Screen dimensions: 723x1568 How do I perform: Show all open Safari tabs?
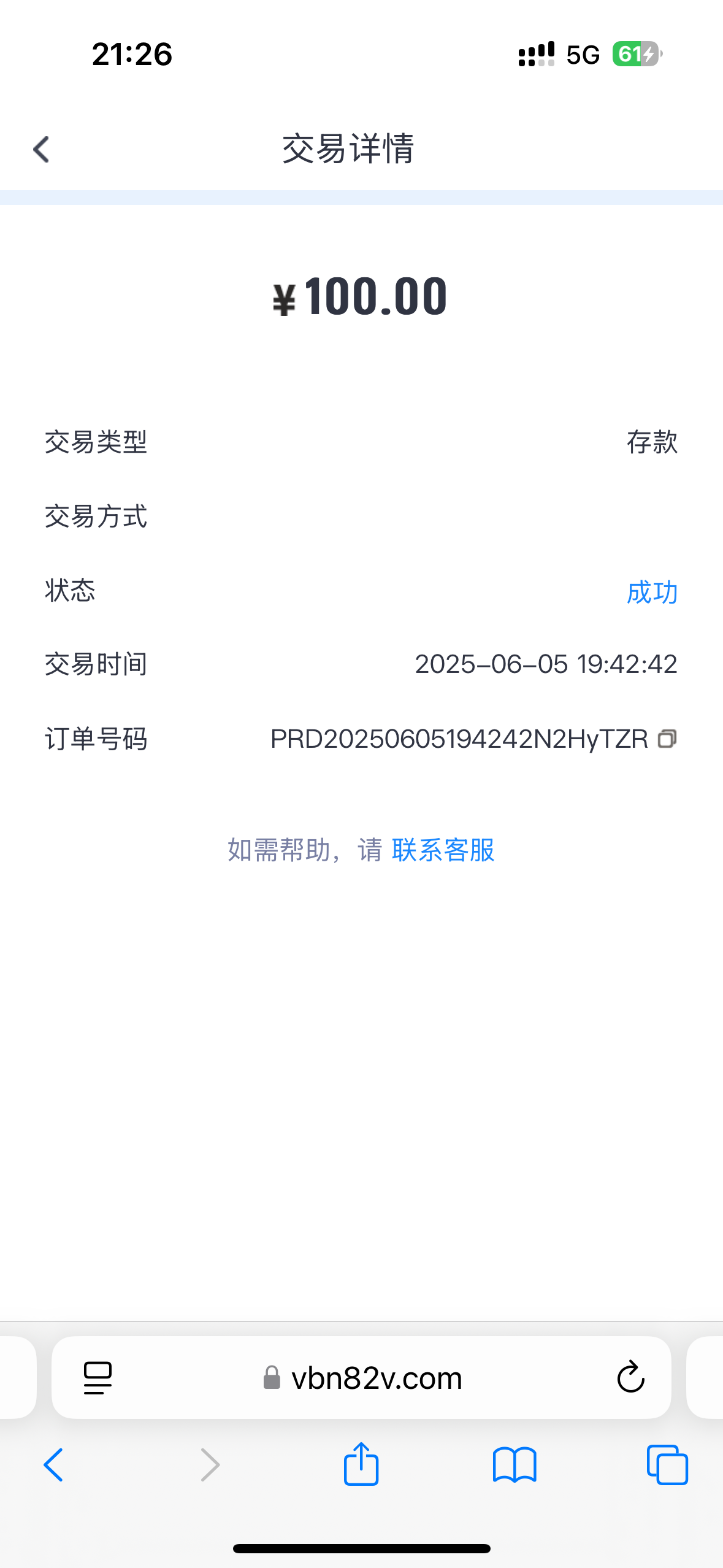point(667,1465)
